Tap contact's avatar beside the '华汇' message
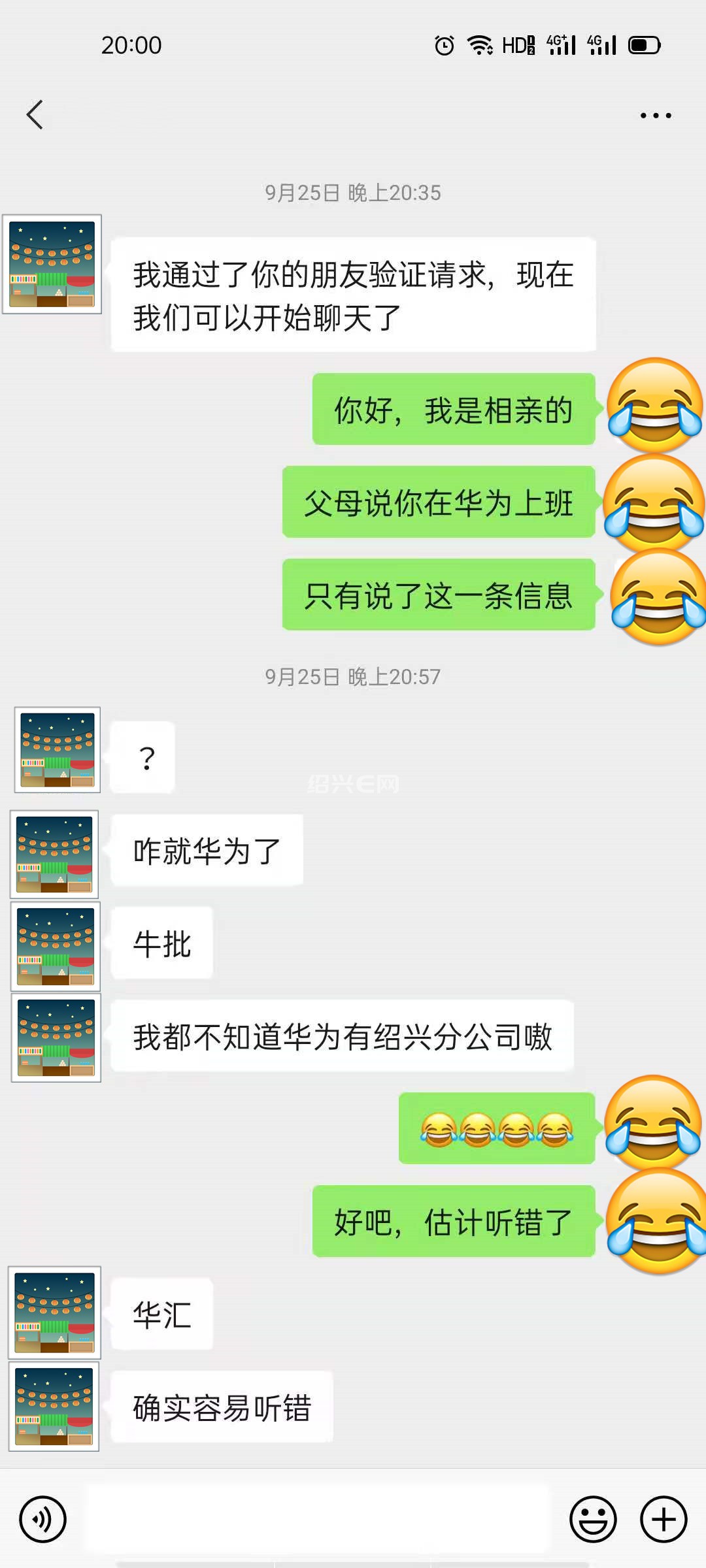This screenshot has height=1568, width=706. tap(55, 1313)
